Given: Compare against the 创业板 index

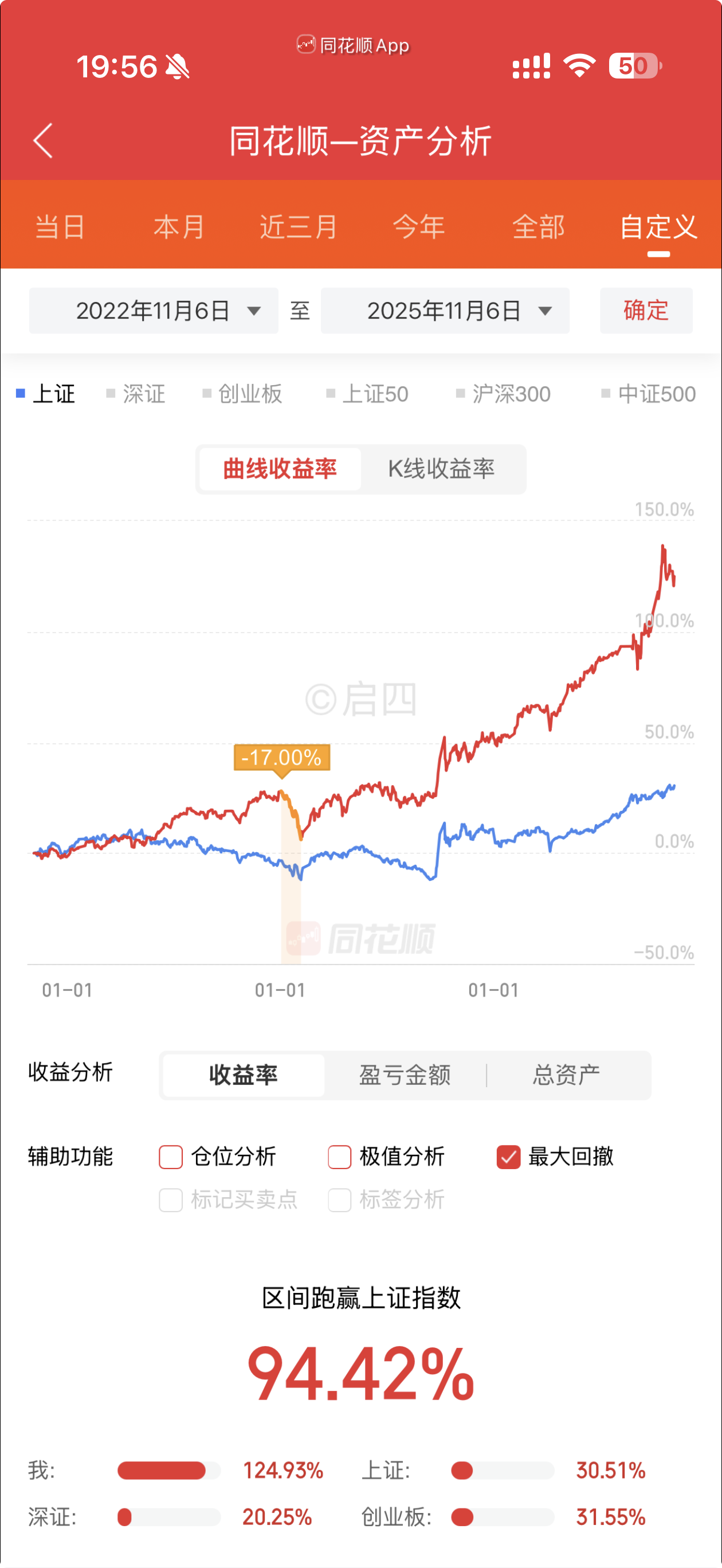Looking at the screenshot, I should pyautogui.click(x=244, y=394).
